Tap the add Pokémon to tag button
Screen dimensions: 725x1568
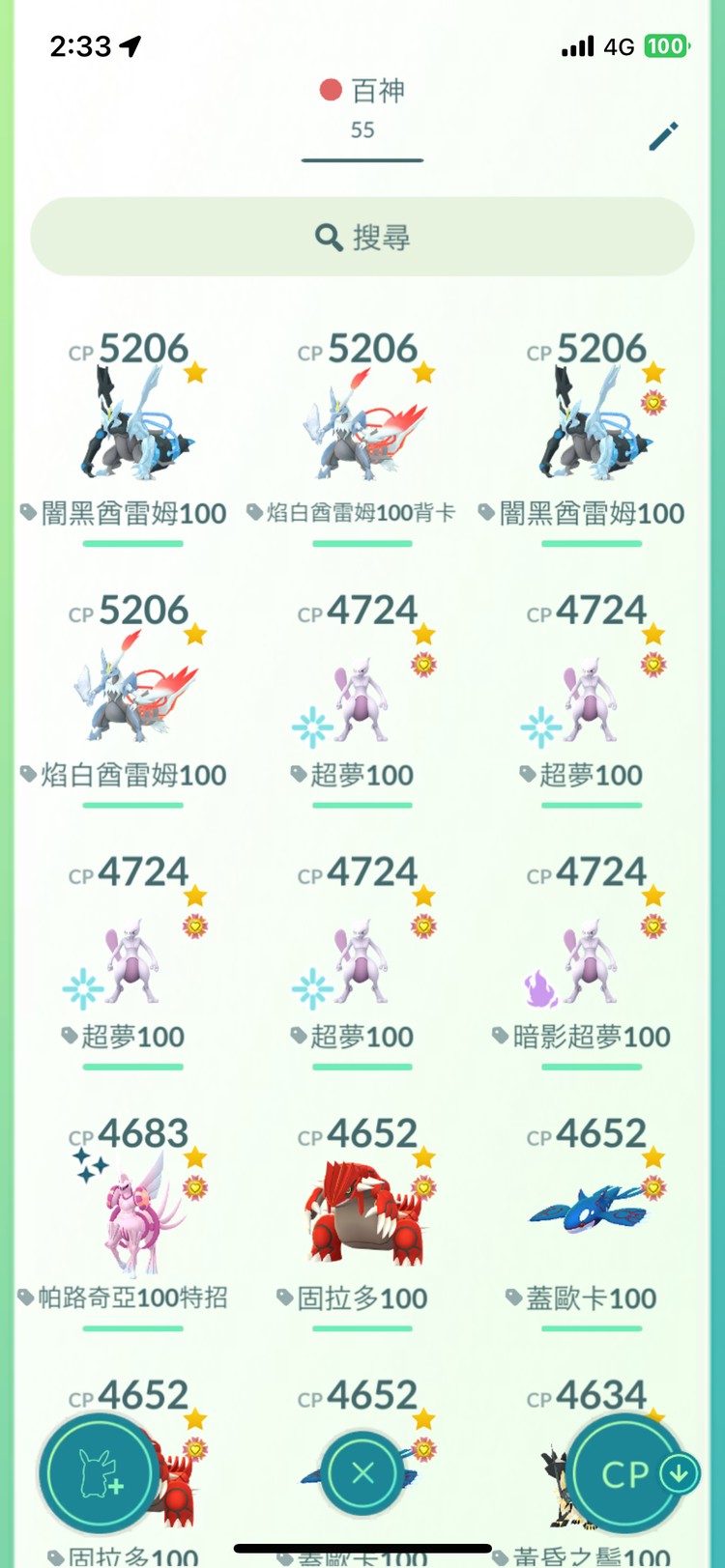pyautogui.click(x=100, y=1473)
